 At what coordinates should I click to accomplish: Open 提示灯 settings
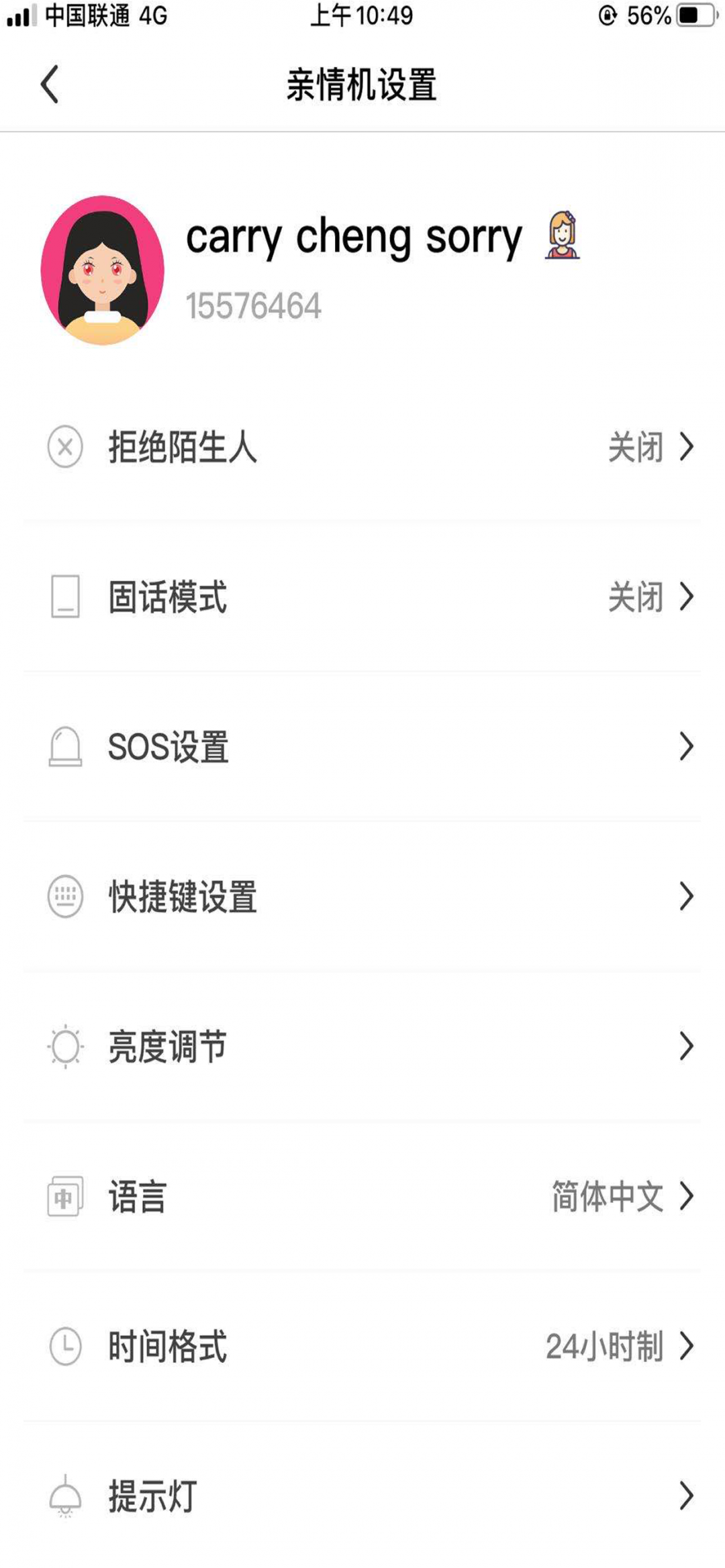[362, 1496]
